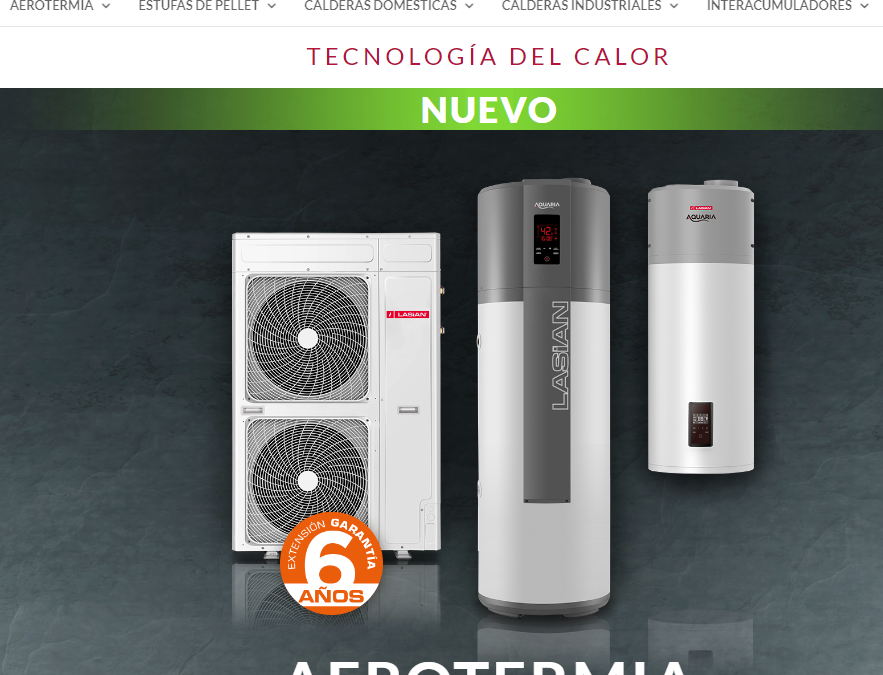The height and width of the screenshot is (675, 883).
Task: Expand the Aerotermia menu
Action: pyautogui.click(x=59, y=6)
